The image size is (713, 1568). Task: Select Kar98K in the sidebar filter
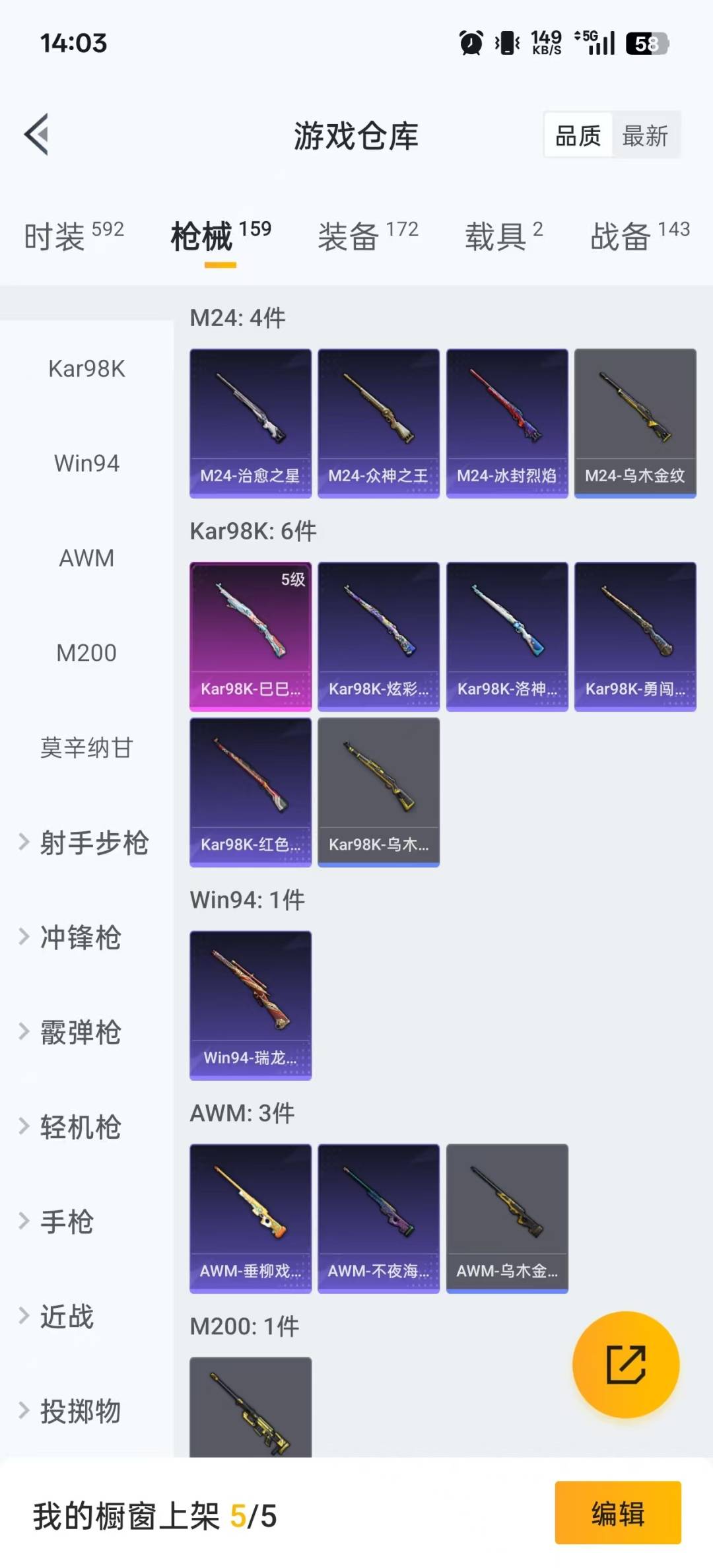pyautogui.click(x=86, y=369)
